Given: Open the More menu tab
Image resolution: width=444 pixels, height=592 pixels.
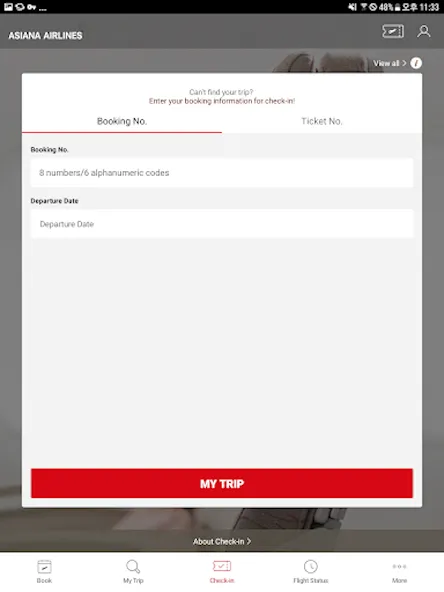Looking at the screenshot, I should coord(399,572).
